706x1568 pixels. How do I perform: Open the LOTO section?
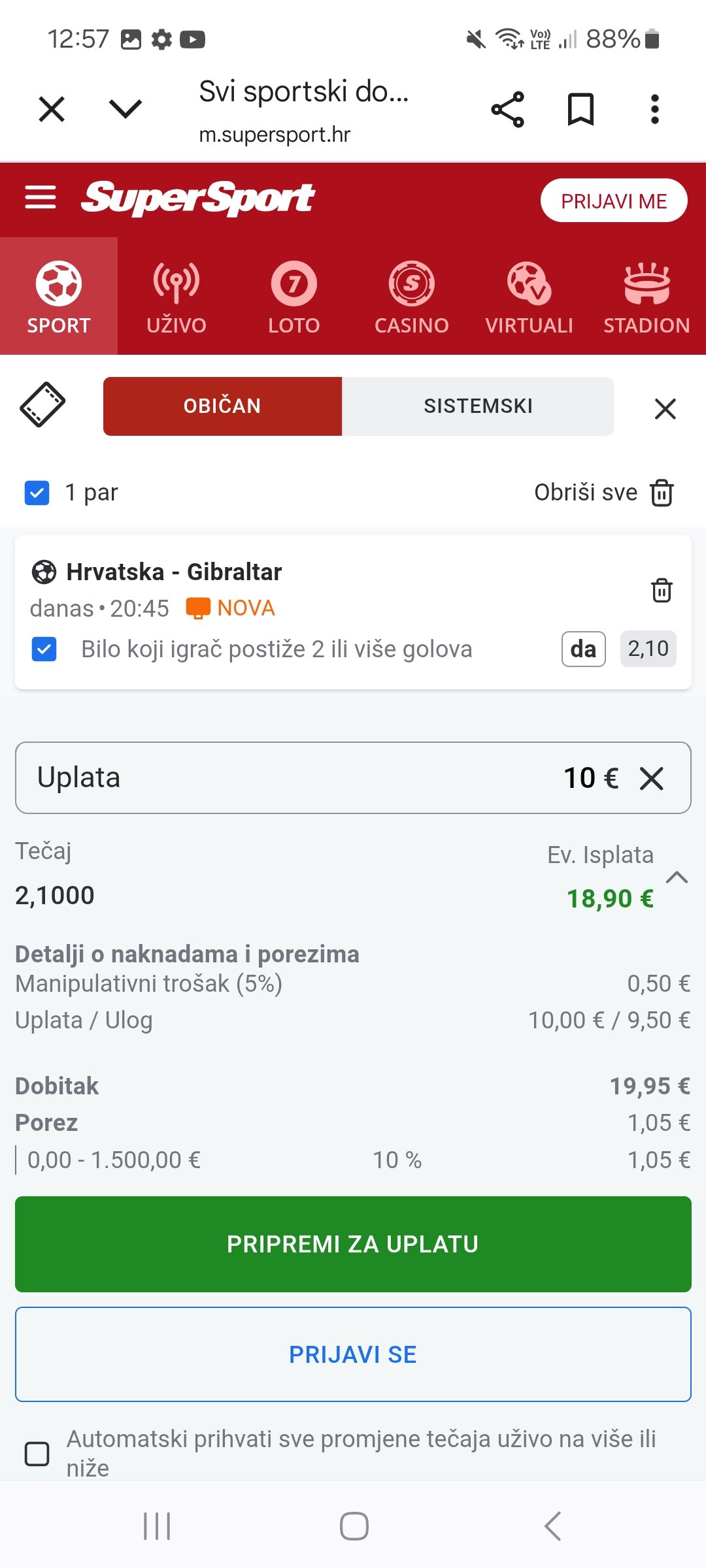[x=294, y=297]
